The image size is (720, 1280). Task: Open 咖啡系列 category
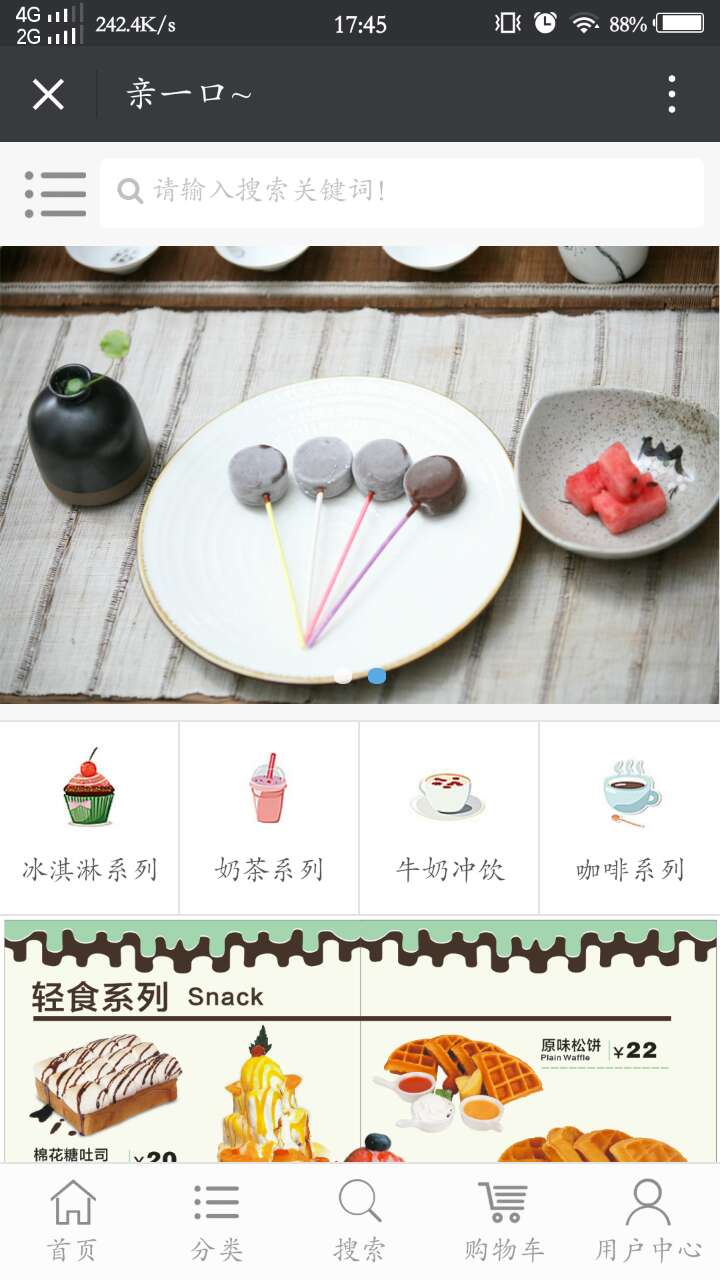[x=629, y=817]
